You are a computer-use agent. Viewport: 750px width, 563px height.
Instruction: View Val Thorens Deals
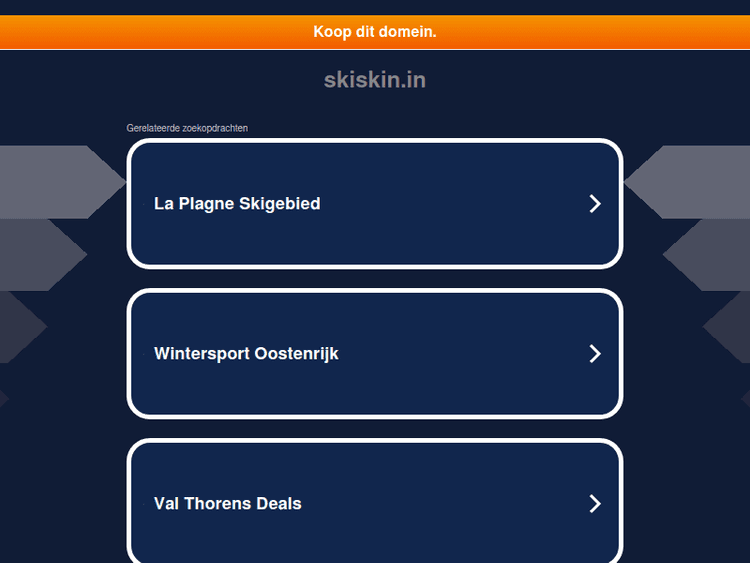[x=375, y=503]
